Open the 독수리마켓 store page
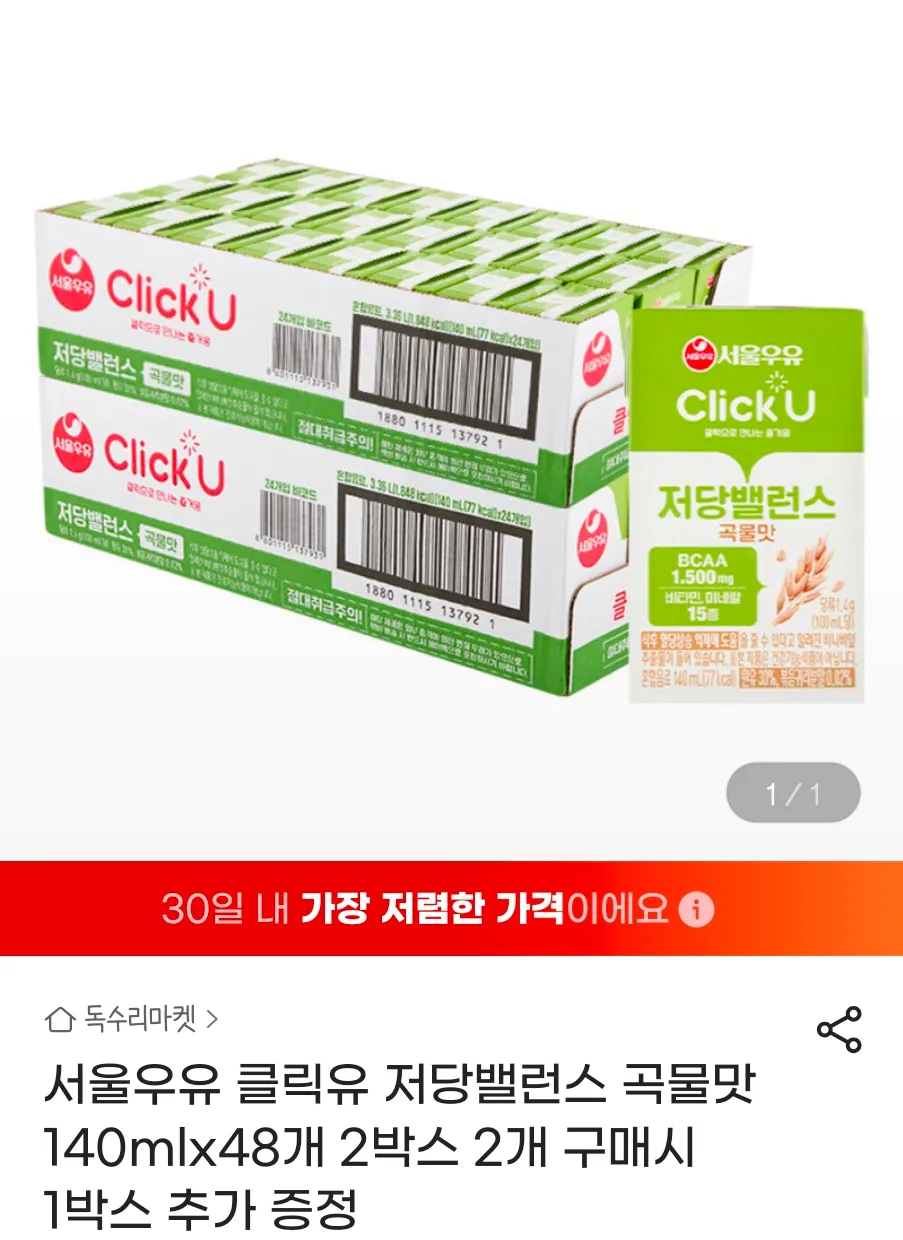 (x=131, y=1019)
